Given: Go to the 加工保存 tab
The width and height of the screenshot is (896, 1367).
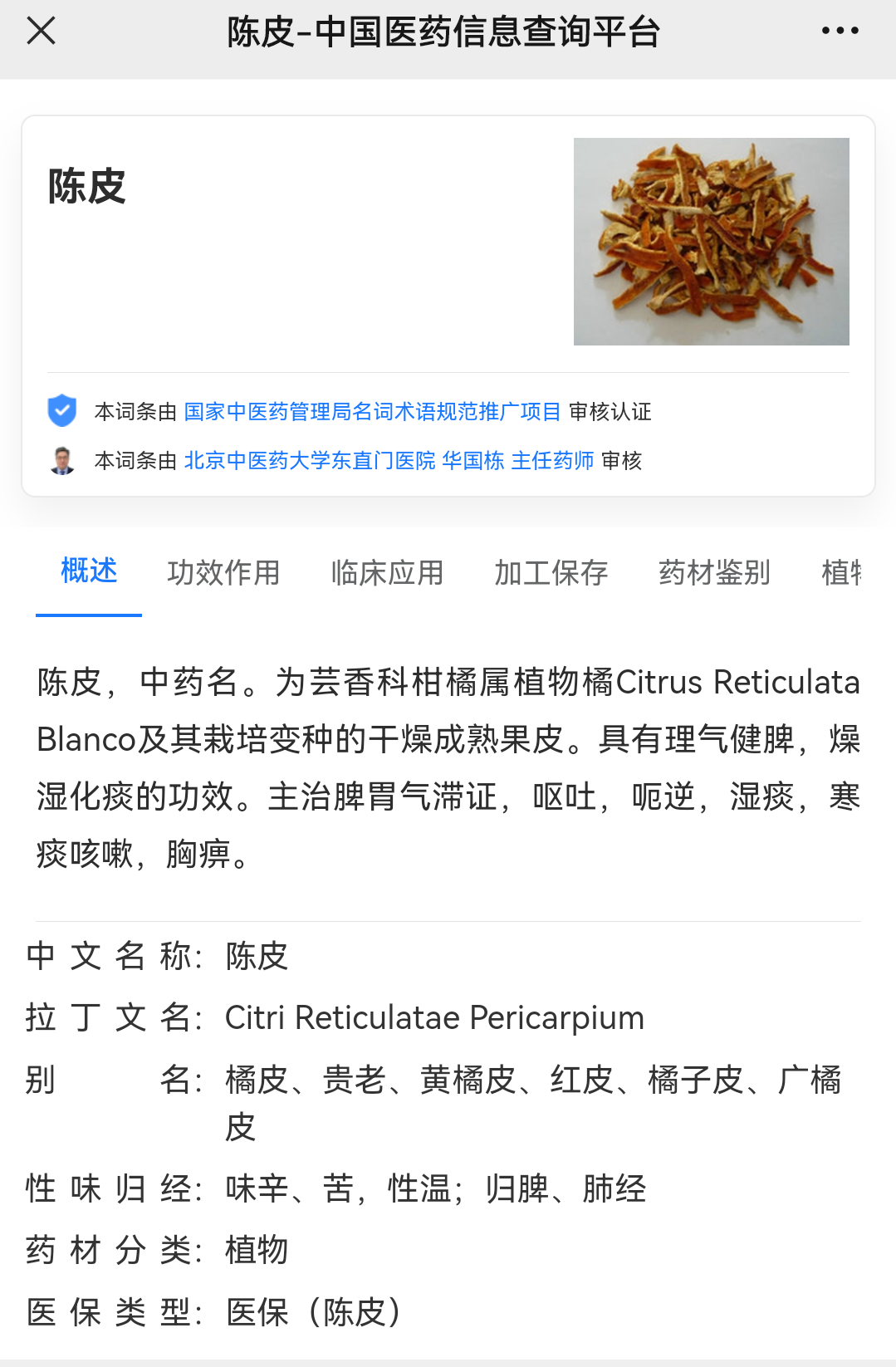Looking at the screenshot, I should 551,573.
